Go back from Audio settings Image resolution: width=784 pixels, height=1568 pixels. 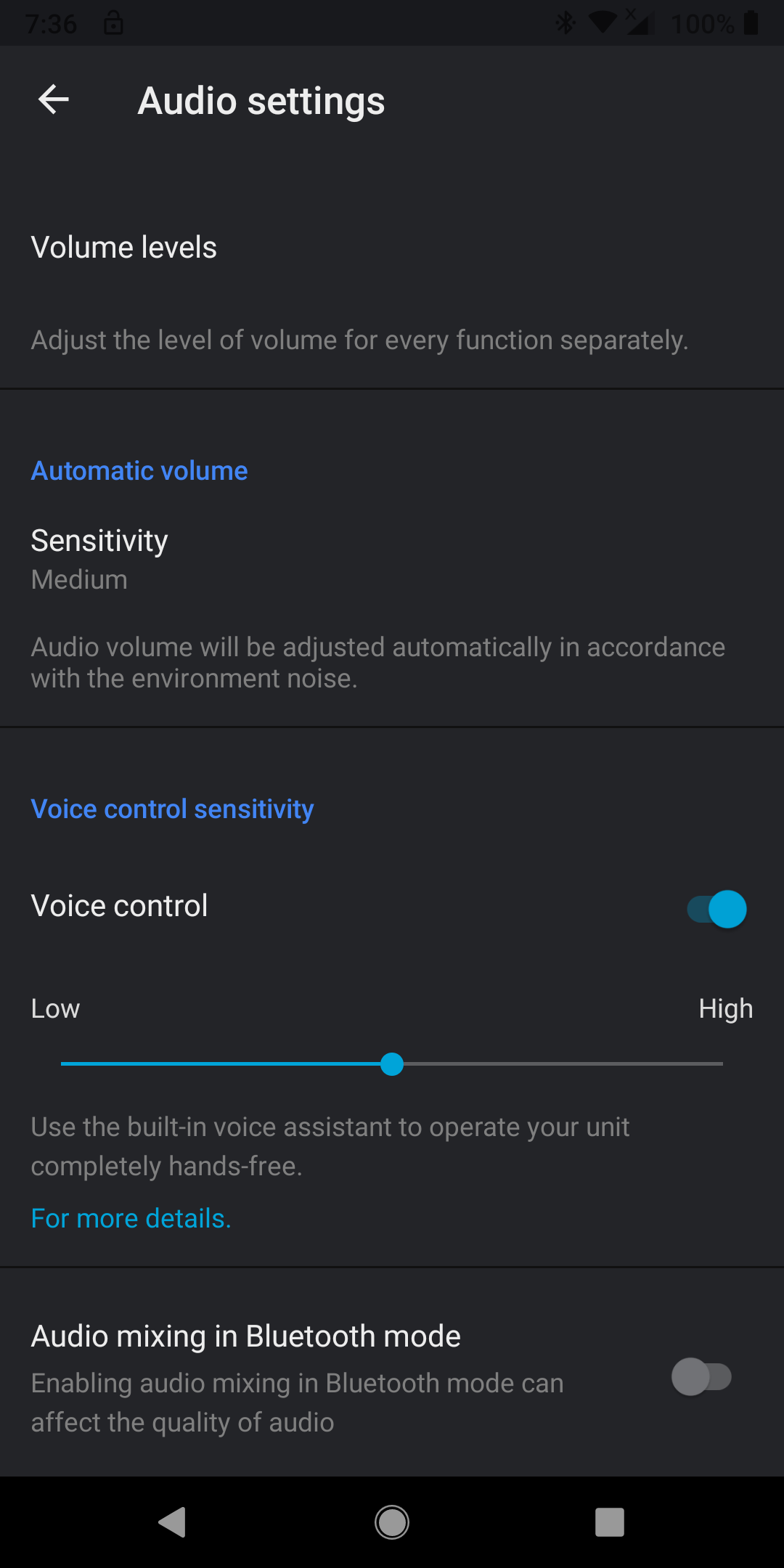[x=54, y=99]
